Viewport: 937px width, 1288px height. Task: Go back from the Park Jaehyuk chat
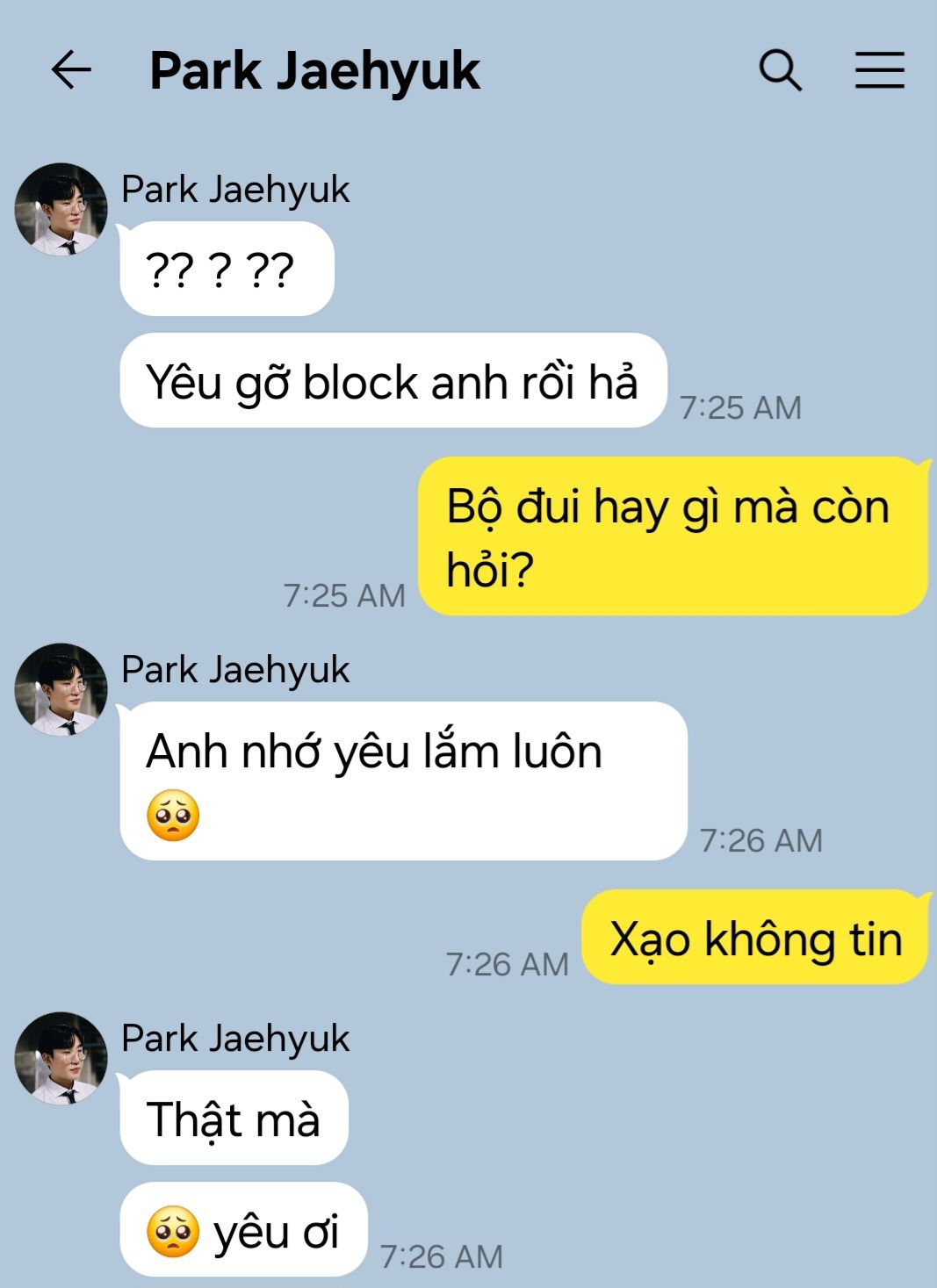pyautogui.click(x=71, y=70)
